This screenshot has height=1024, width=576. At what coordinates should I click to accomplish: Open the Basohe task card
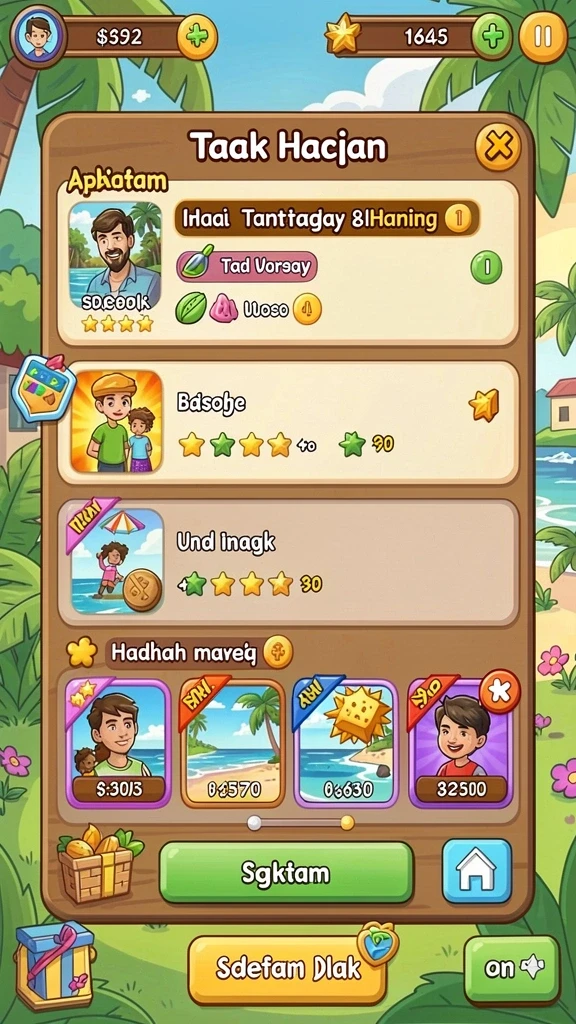[288, 422]
